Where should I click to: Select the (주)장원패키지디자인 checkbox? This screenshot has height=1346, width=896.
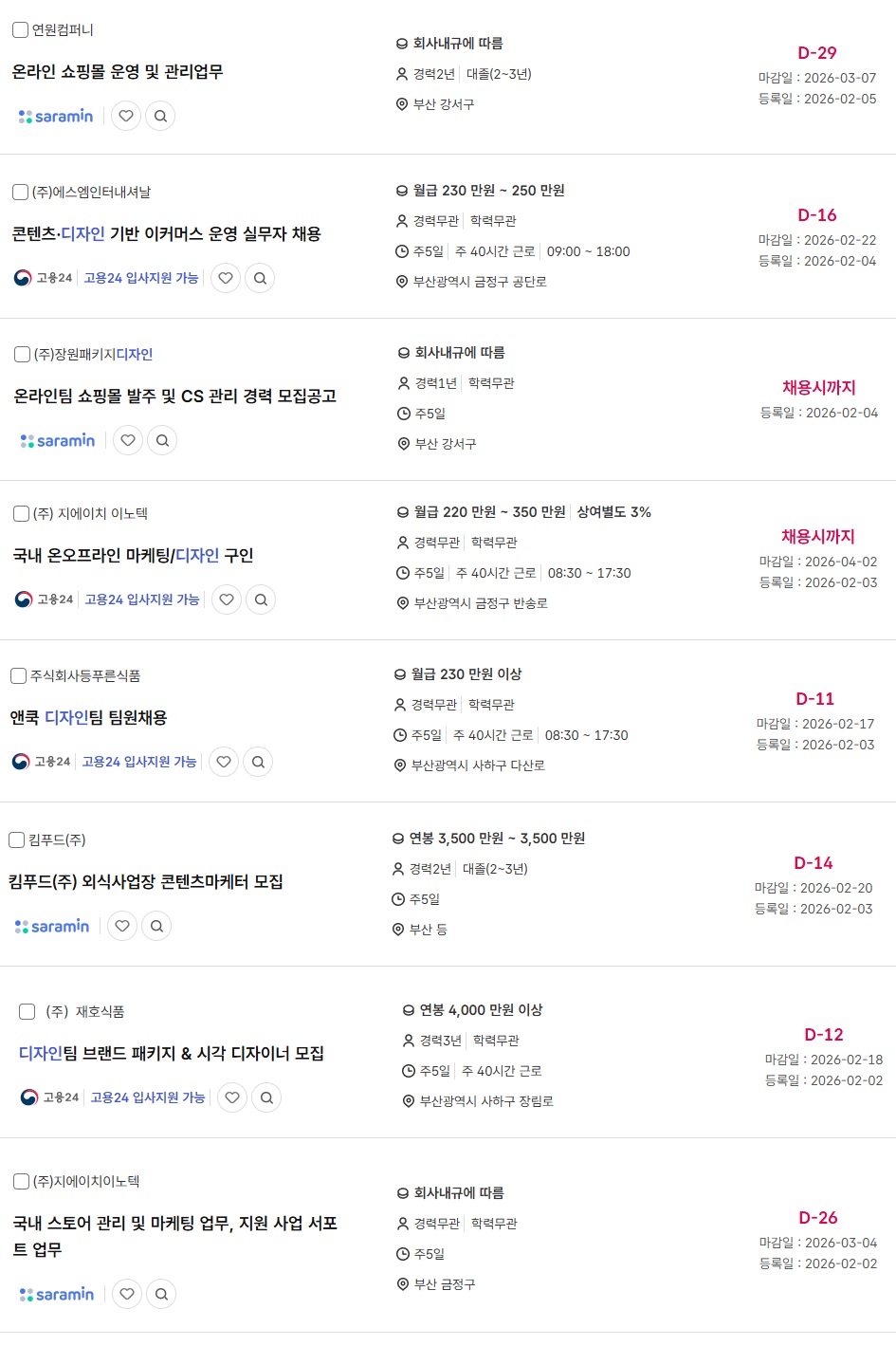pos(22,355)
